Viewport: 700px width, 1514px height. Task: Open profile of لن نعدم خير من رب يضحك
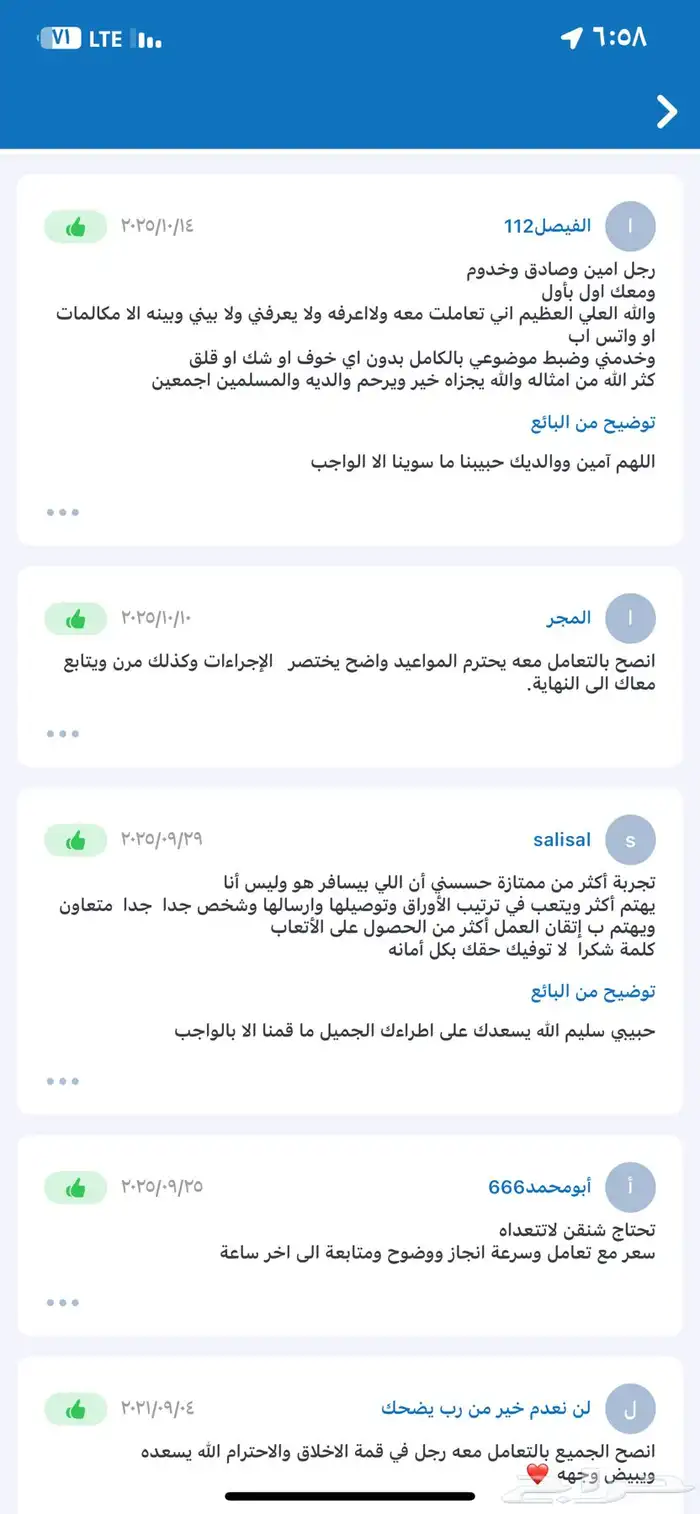pos(486,1408)
